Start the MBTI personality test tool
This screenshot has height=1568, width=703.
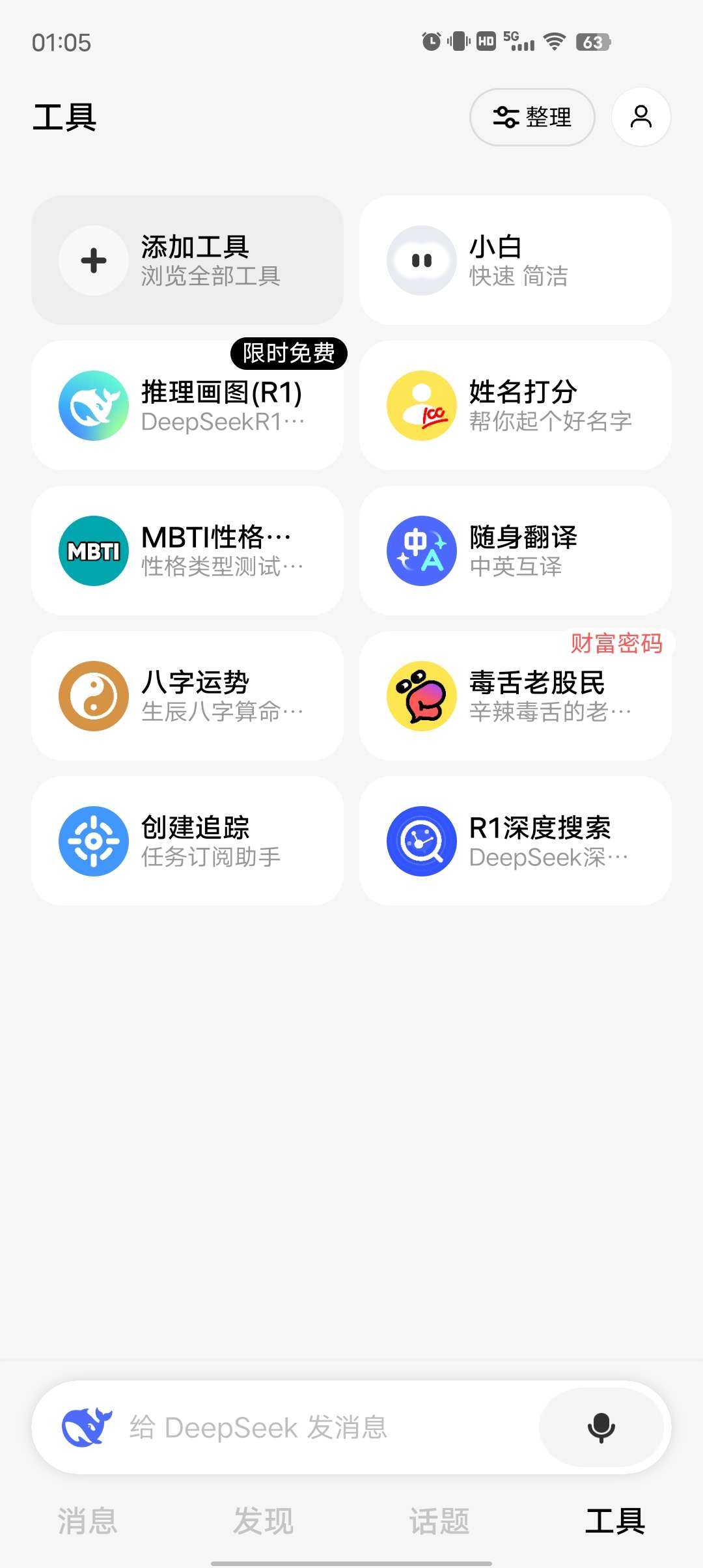(187, 551)
